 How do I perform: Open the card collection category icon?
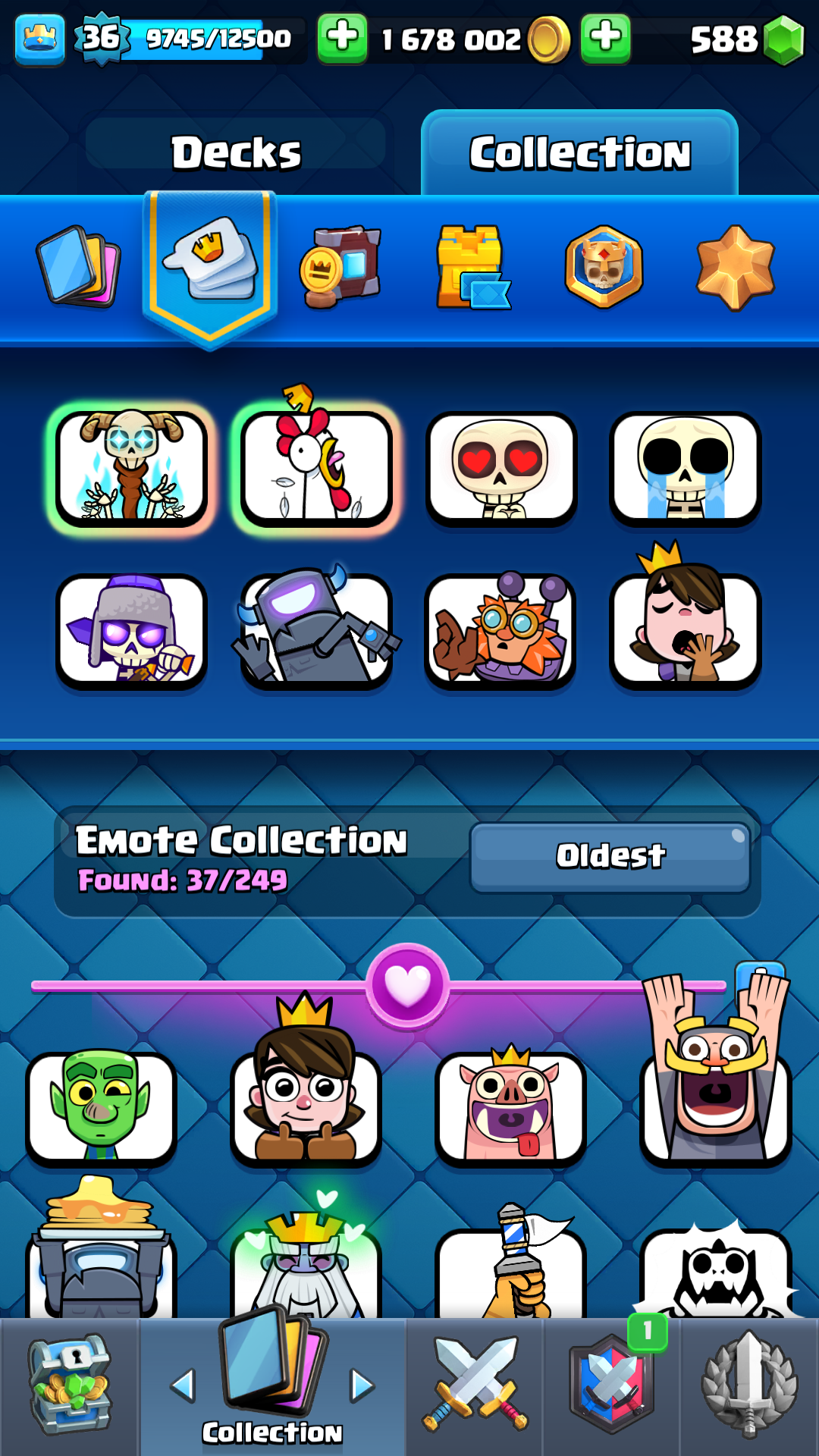79,266
